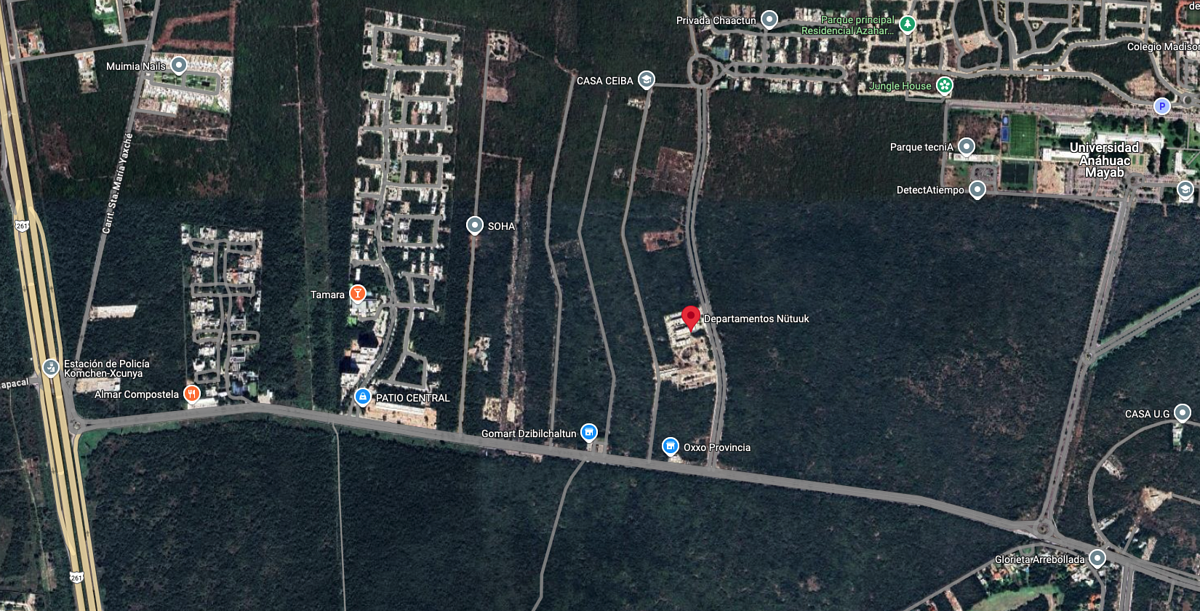1200x611 pixels.
Task: Tap the Jungle House marker
Action: (944, 86)
